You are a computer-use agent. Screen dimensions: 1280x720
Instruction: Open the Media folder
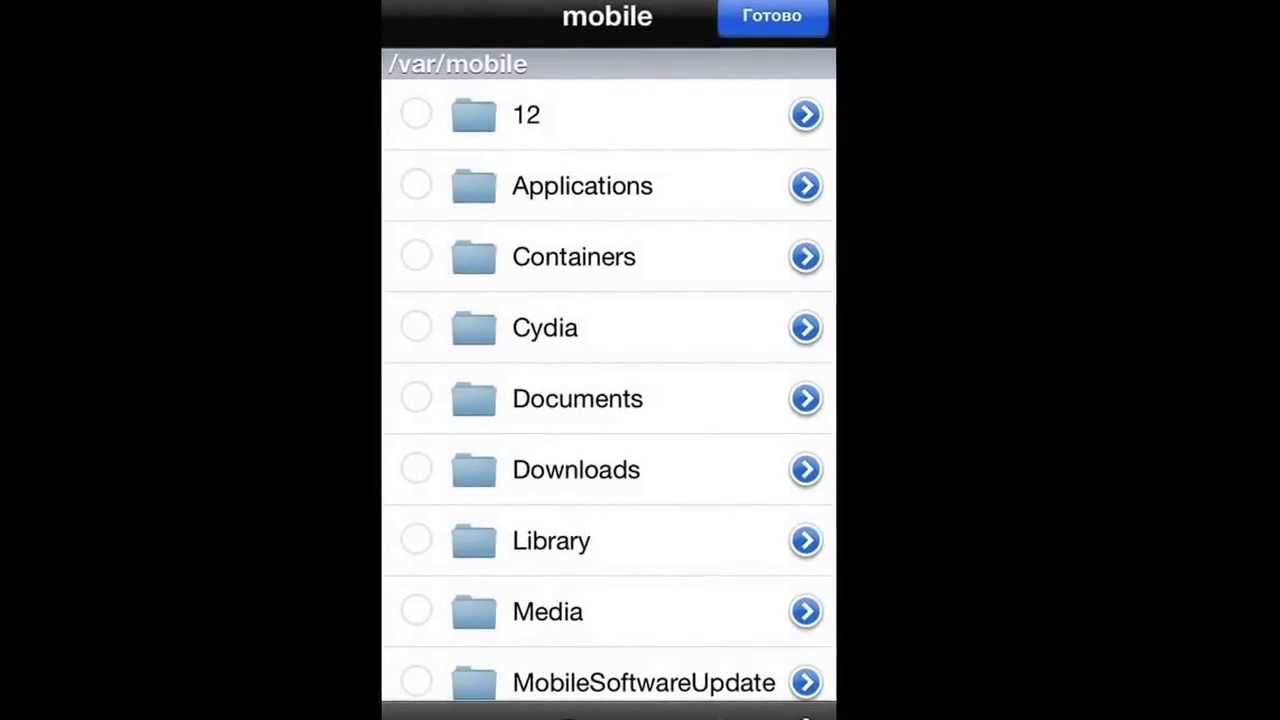(547, 612)
